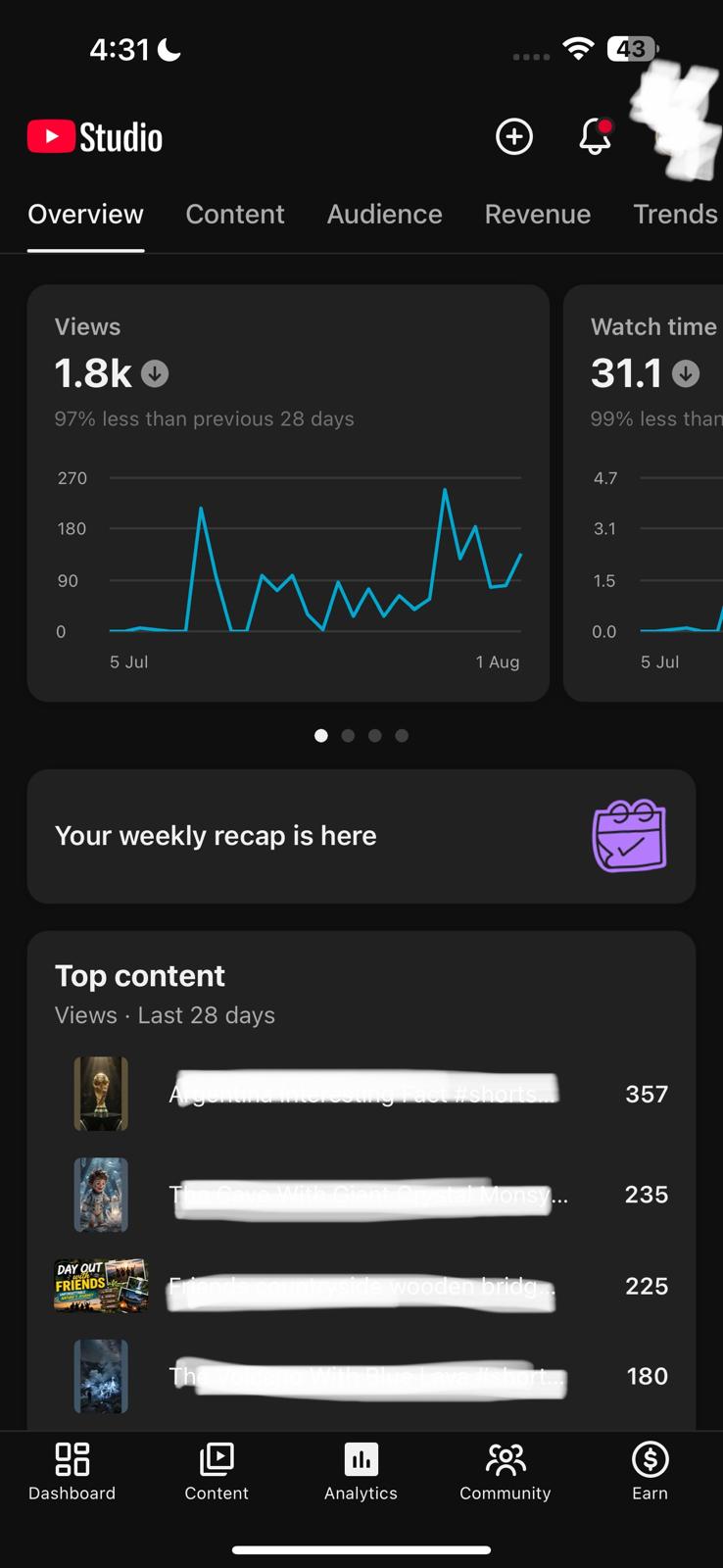
Task: Open the notifications bell
Action: pos(596,136)
